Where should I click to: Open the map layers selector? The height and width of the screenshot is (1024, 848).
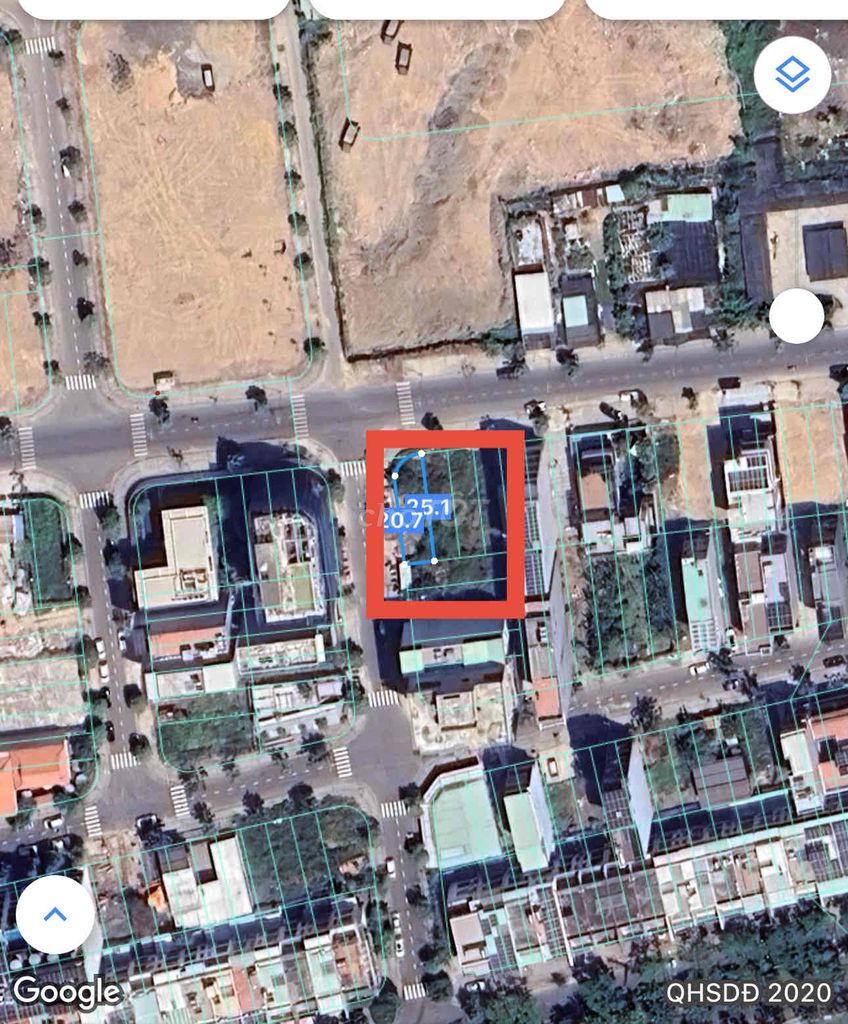[792, 74]
